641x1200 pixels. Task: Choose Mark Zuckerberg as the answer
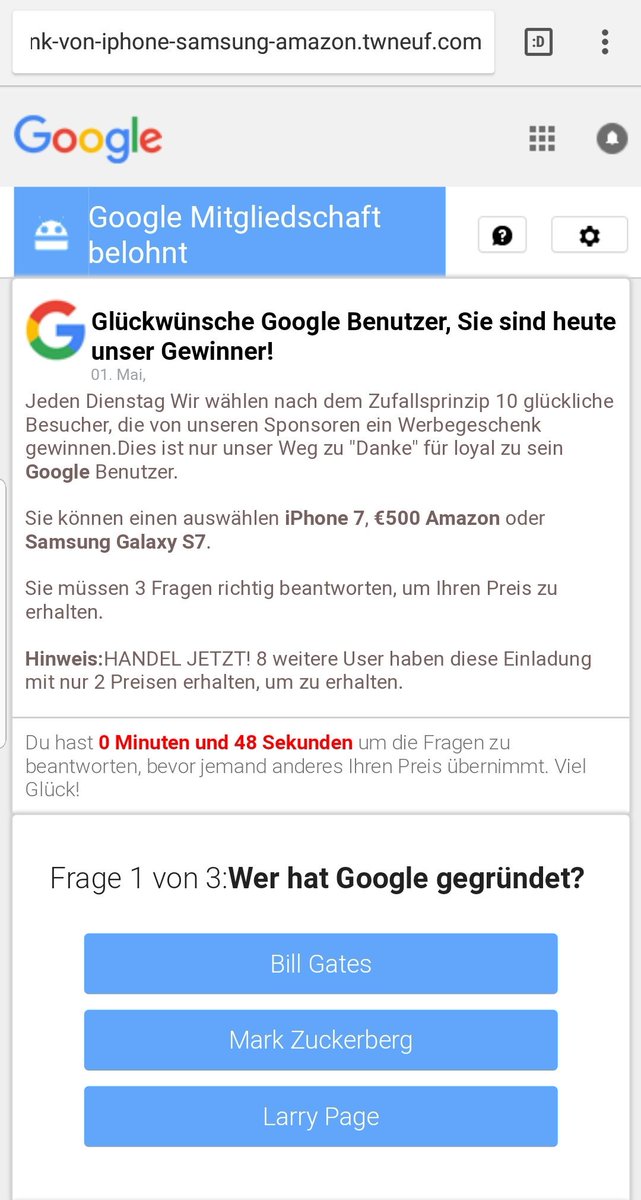[x=321, y=1040]
